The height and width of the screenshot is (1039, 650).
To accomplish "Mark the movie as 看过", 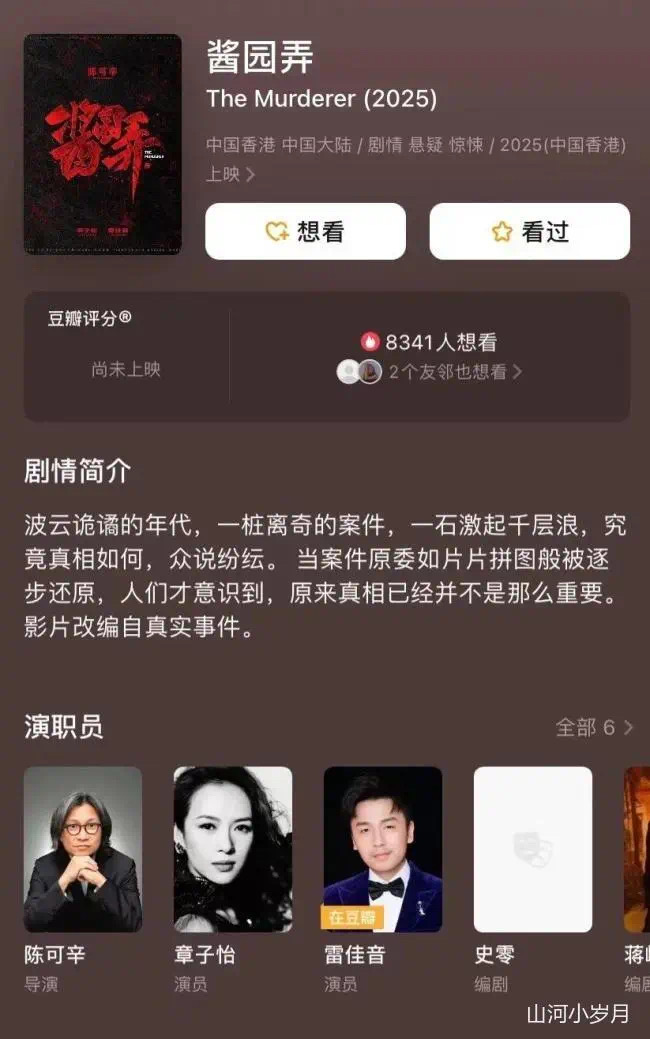I will (x=529, y=232).
